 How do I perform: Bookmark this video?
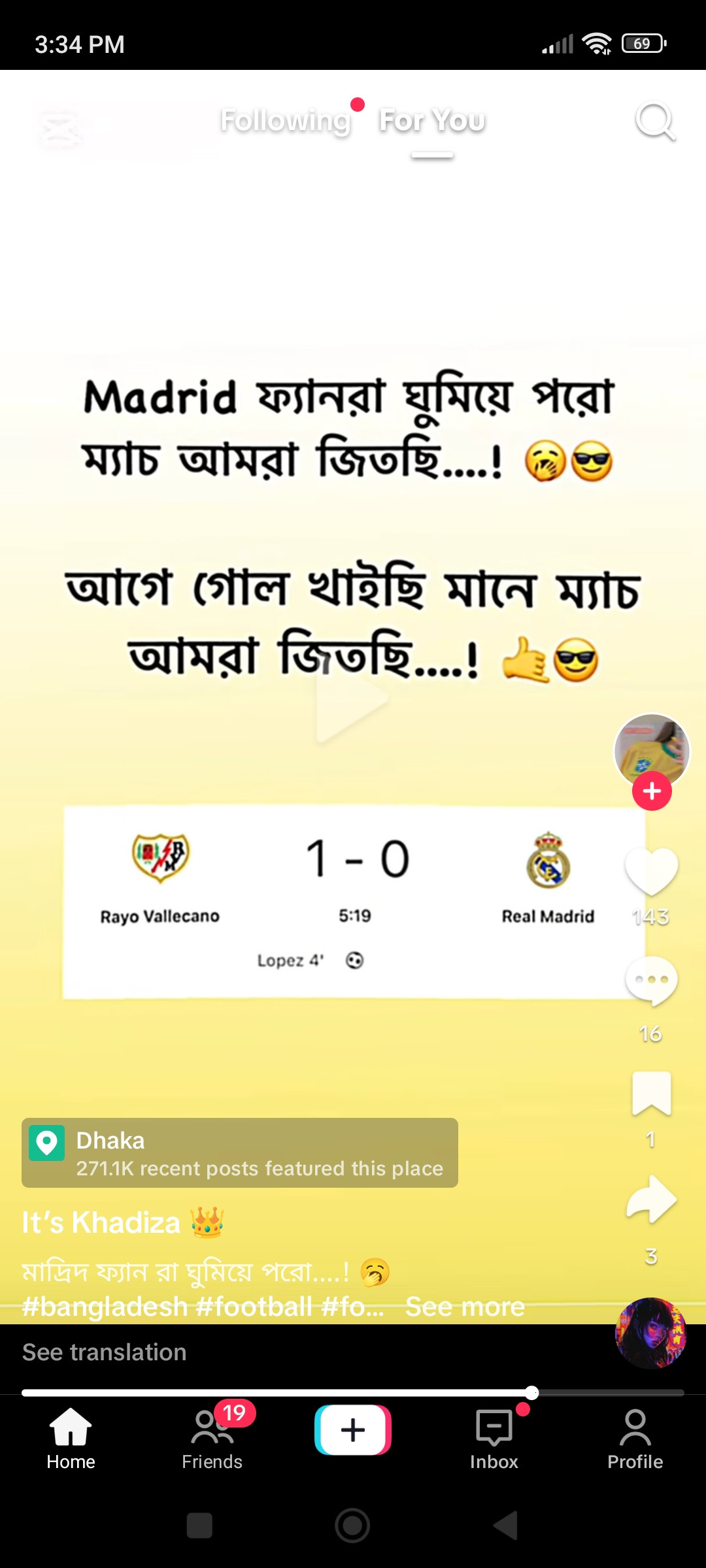click(x=651, y=1093)
